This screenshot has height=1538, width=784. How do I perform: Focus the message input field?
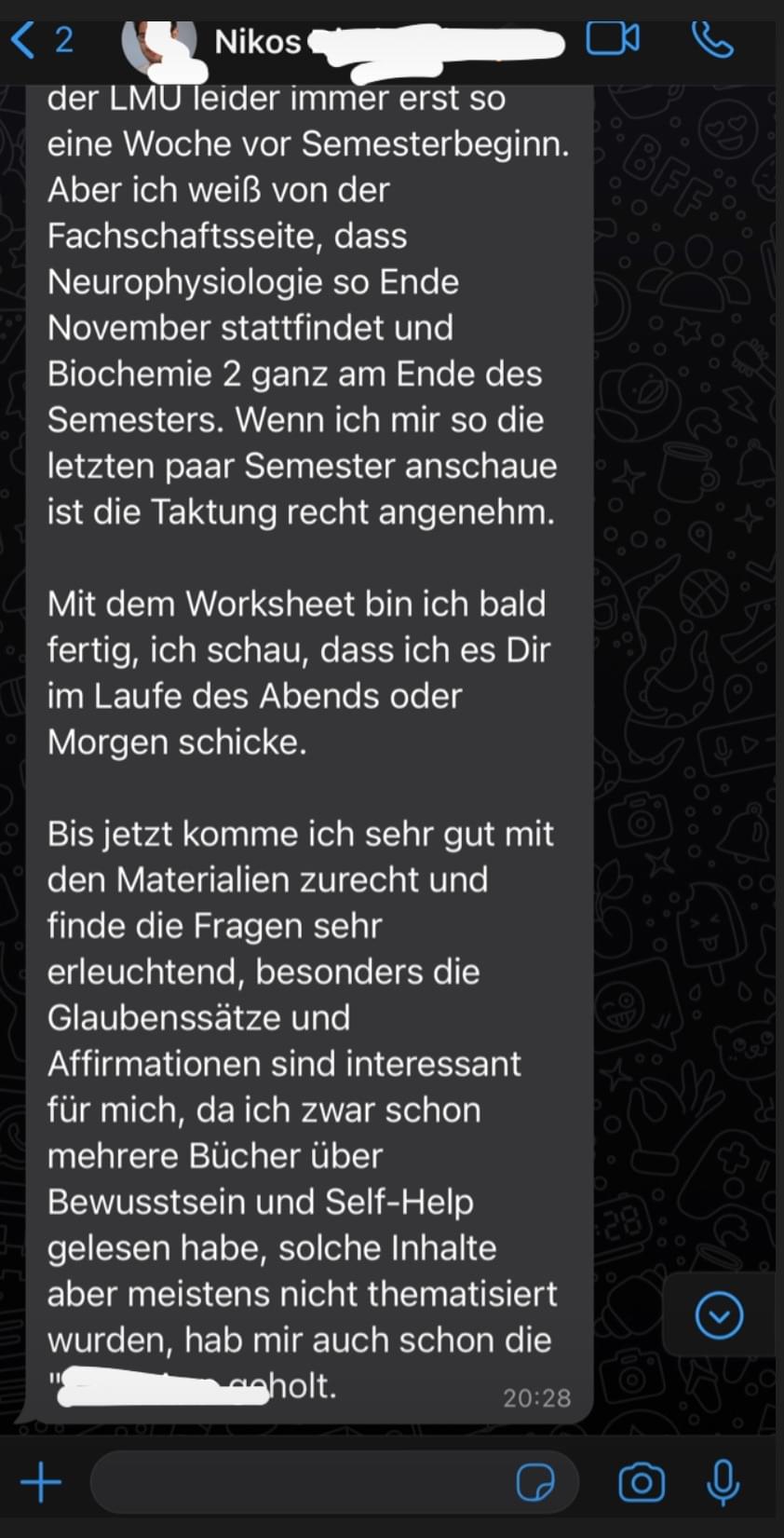298,1482
